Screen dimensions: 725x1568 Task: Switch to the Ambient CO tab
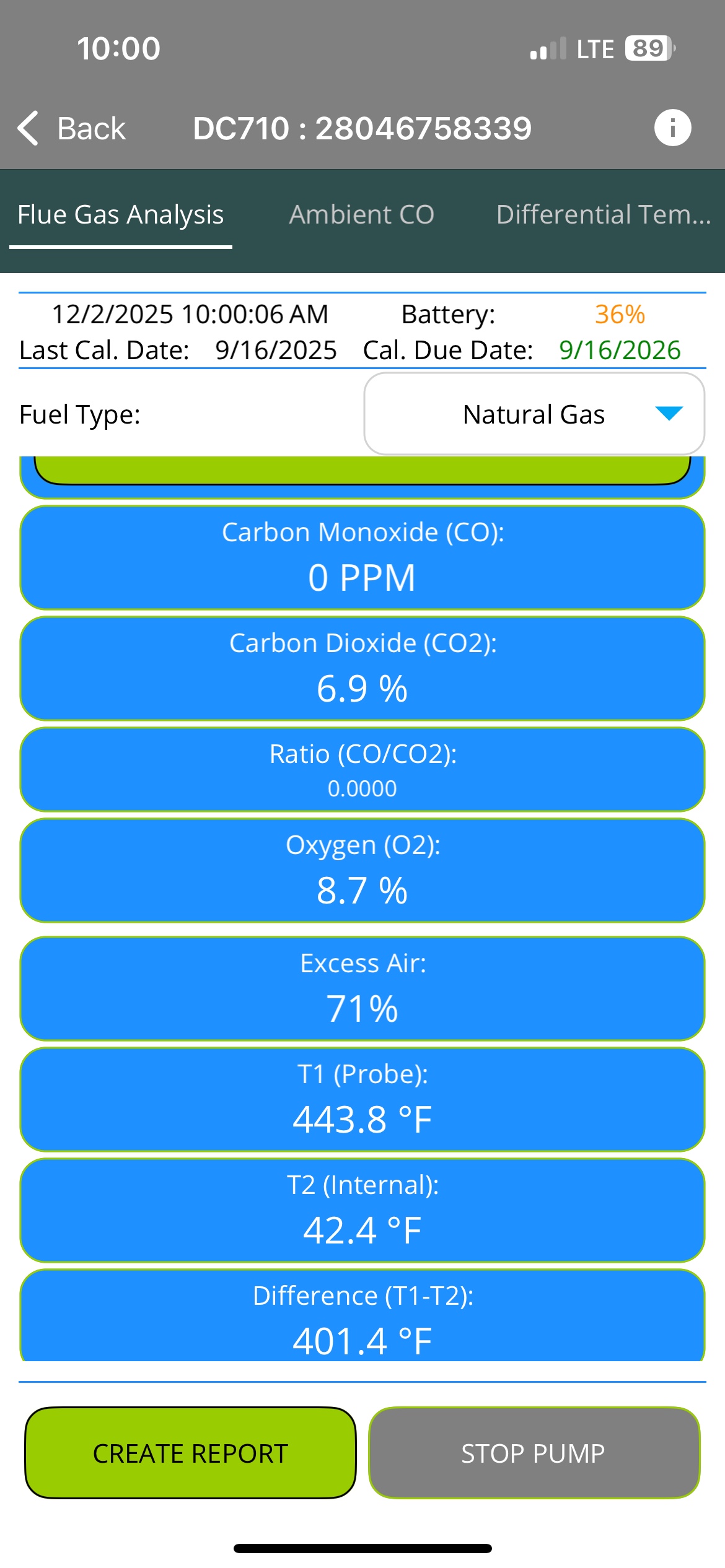click(x=362, y=214)
